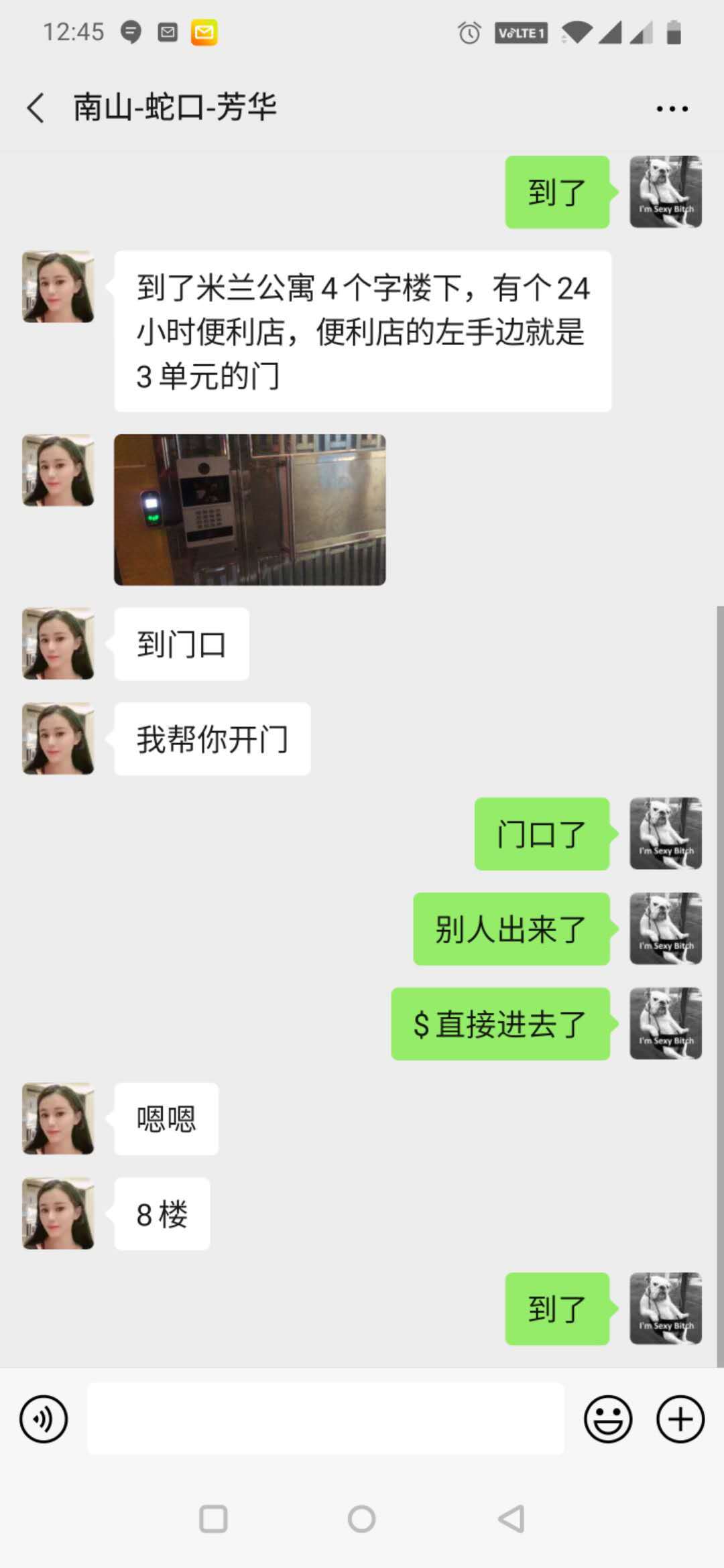The width and height of the screenshot is (724, 1568).
Task: Tap the message text input field
Action: coord(326,1419)
